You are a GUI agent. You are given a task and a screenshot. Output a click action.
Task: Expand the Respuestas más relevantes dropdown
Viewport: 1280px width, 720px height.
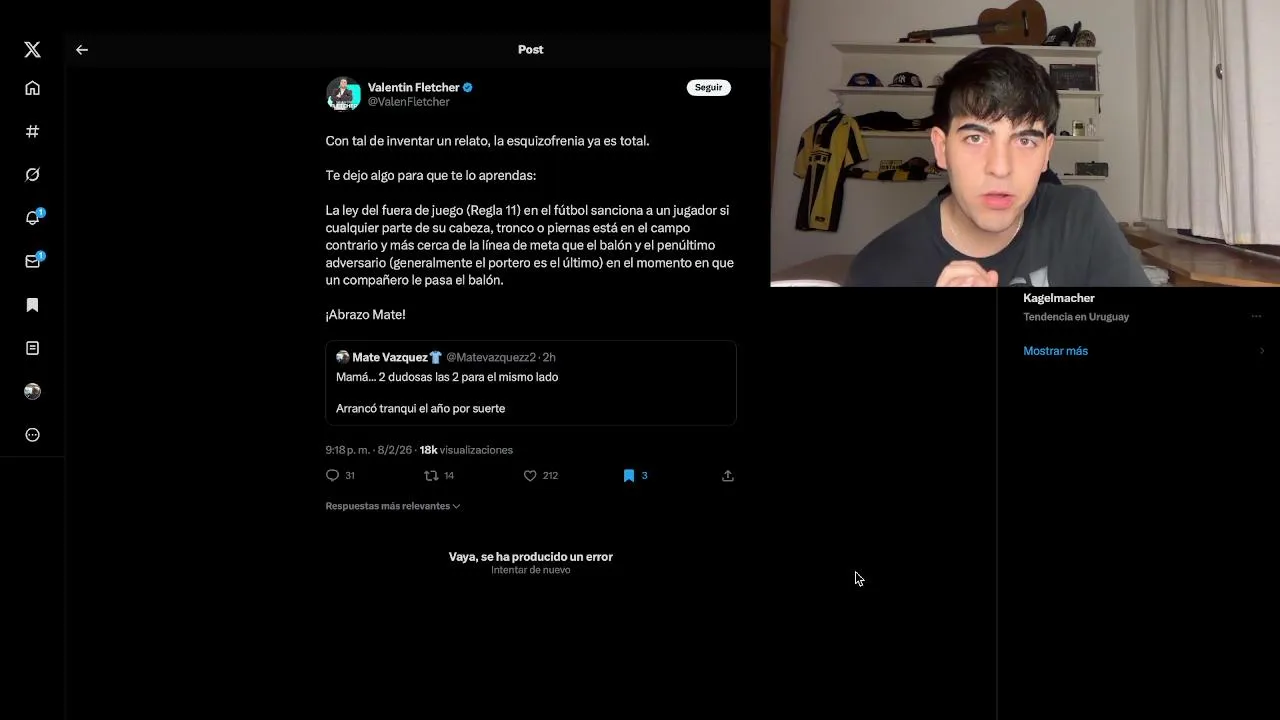tap(392, 506)
